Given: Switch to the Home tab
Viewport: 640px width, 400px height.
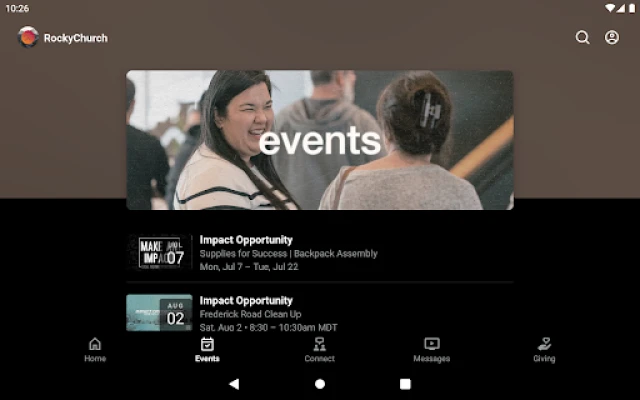Looking at the screenshot, I should (x=95, y=349).
